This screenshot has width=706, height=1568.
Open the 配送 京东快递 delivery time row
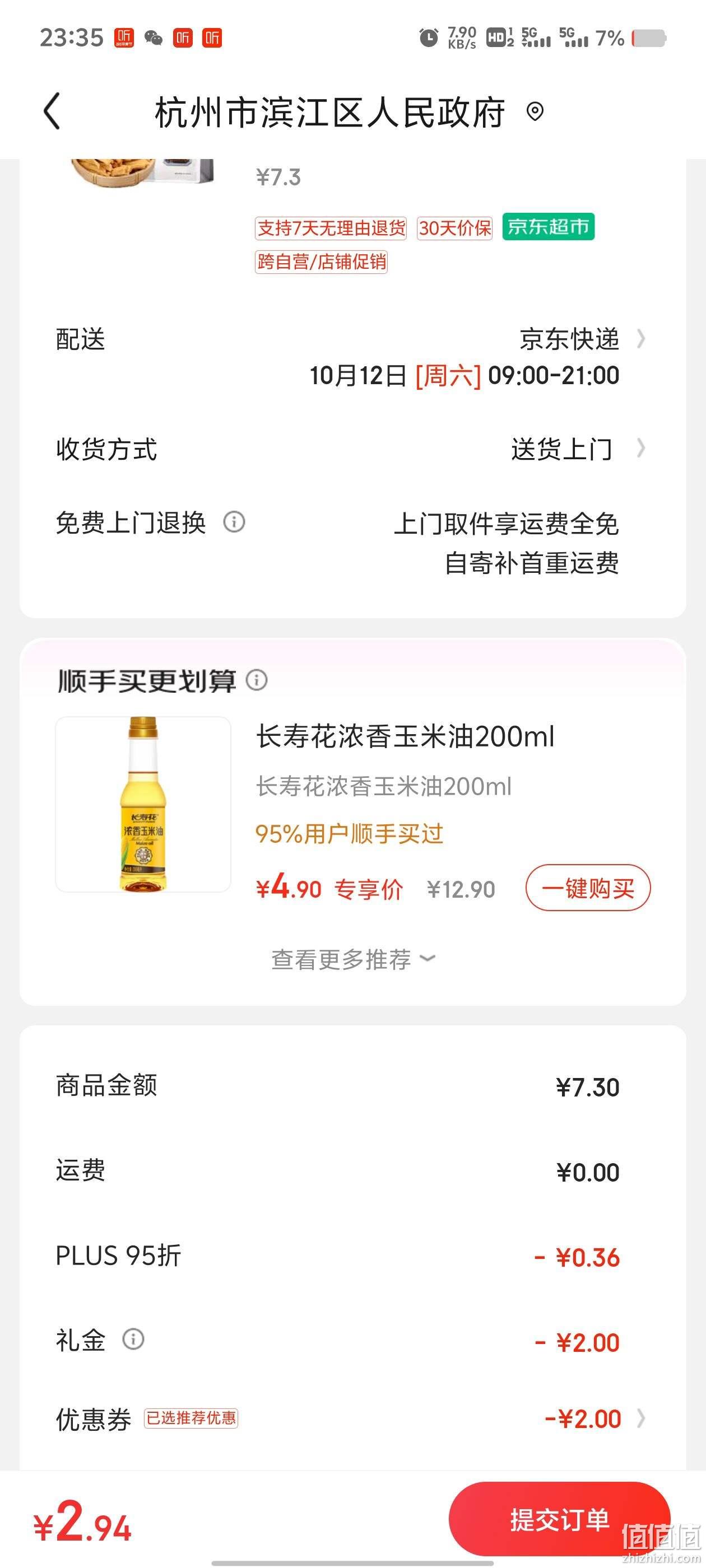pyautogui.click(x=352, y=357)
